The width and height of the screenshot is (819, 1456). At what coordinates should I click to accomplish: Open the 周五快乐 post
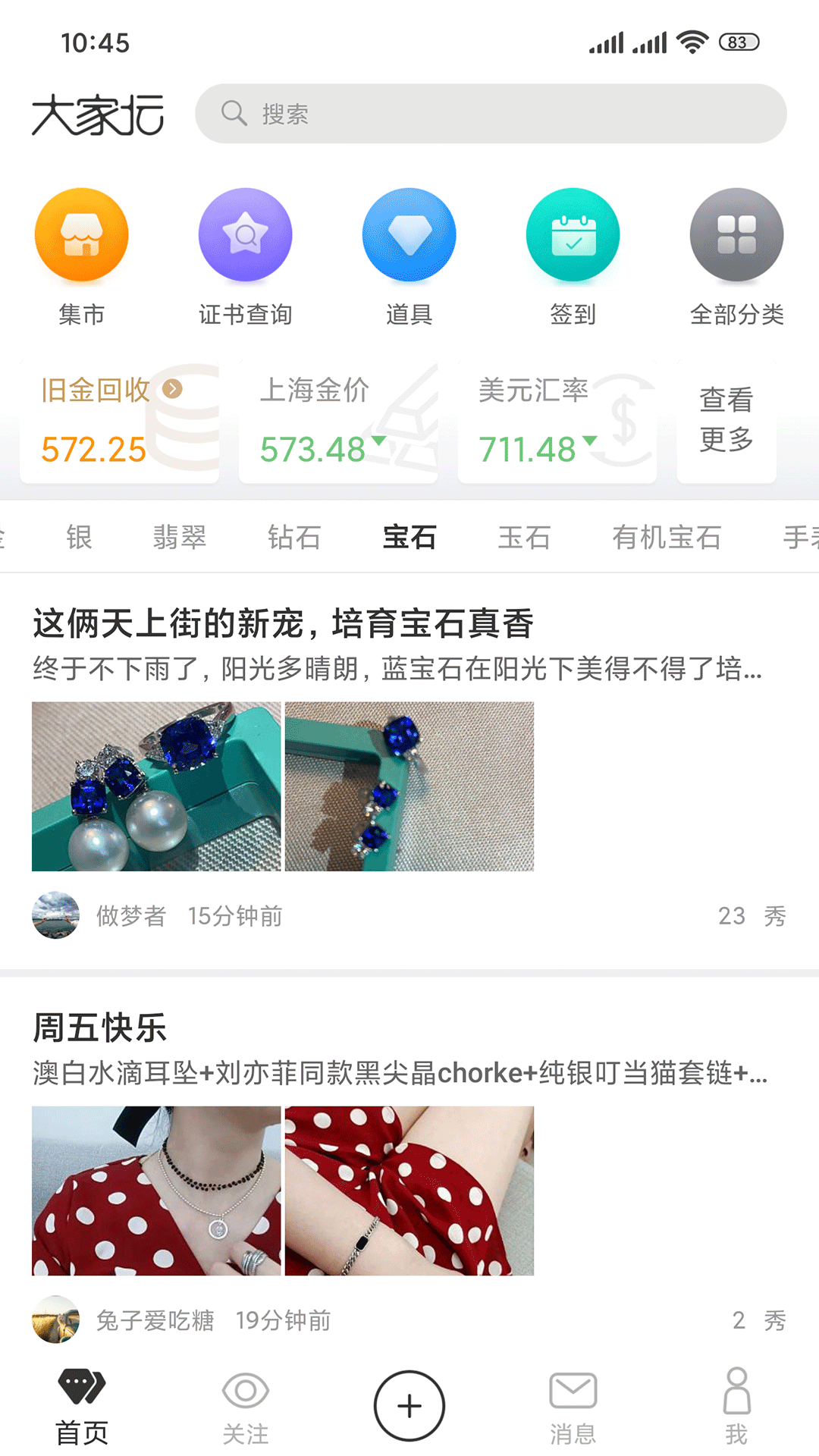coord(99,1028)
